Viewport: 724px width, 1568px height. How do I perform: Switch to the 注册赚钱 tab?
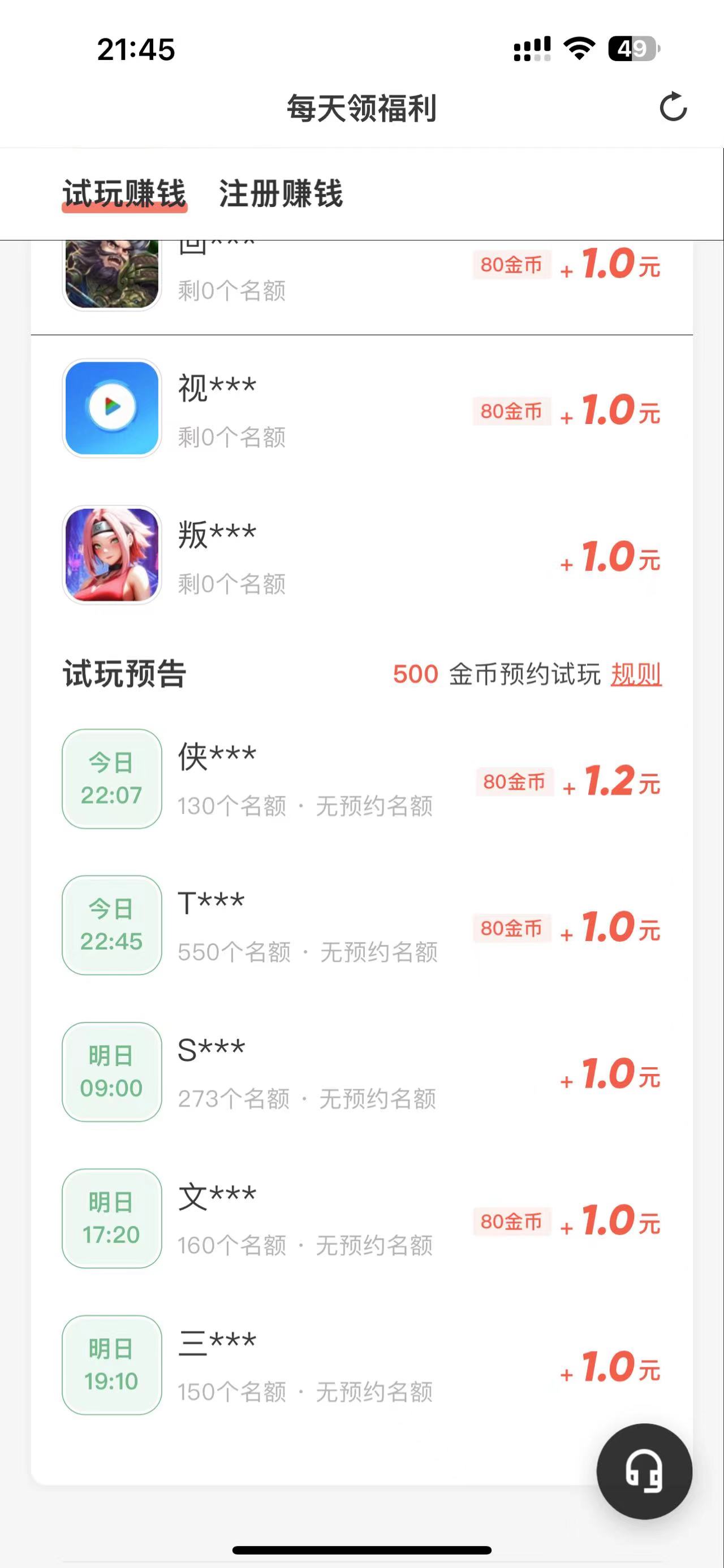click(281, 193)
